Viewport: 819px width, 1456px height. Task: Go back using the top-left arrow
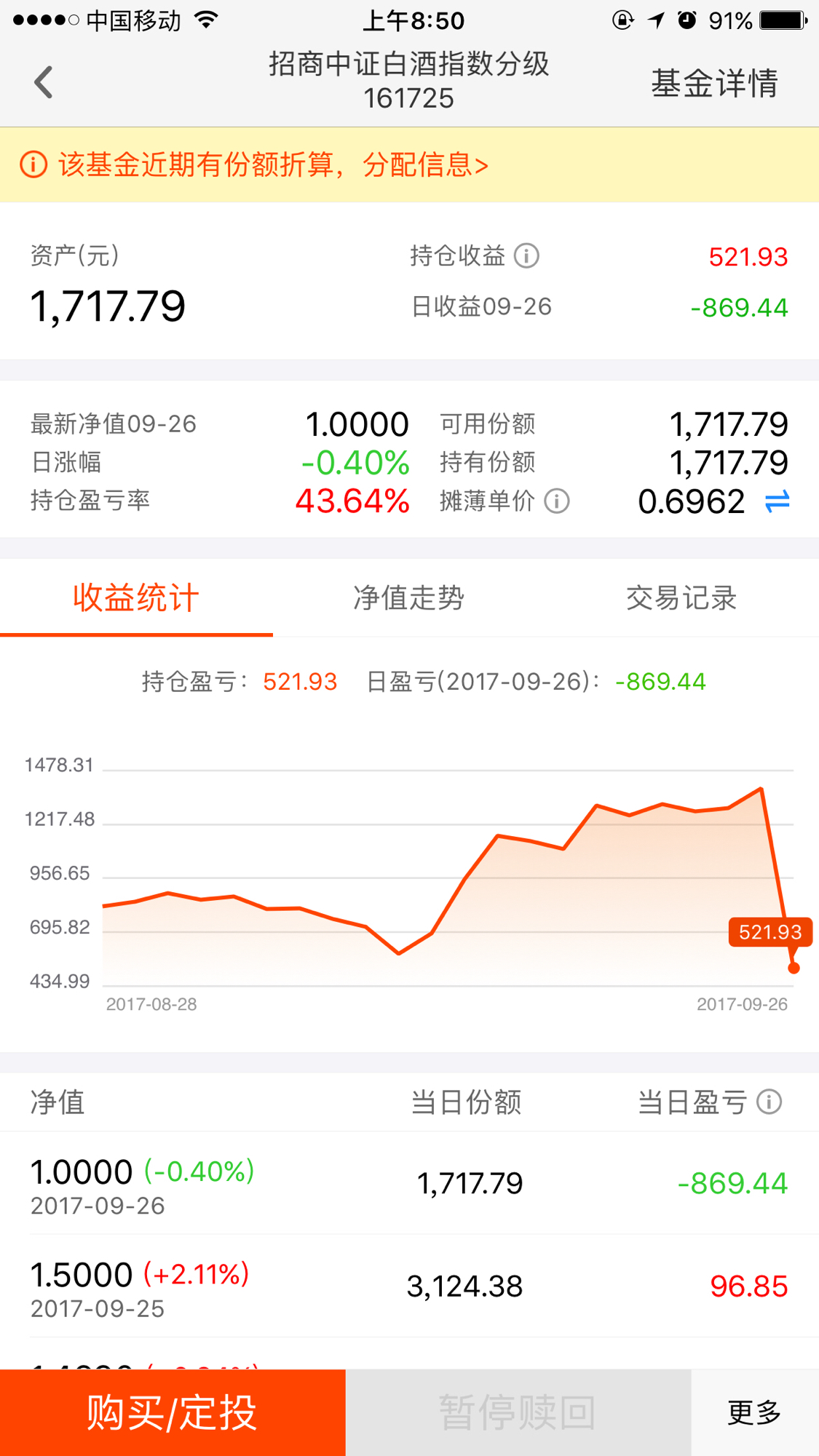44,81
